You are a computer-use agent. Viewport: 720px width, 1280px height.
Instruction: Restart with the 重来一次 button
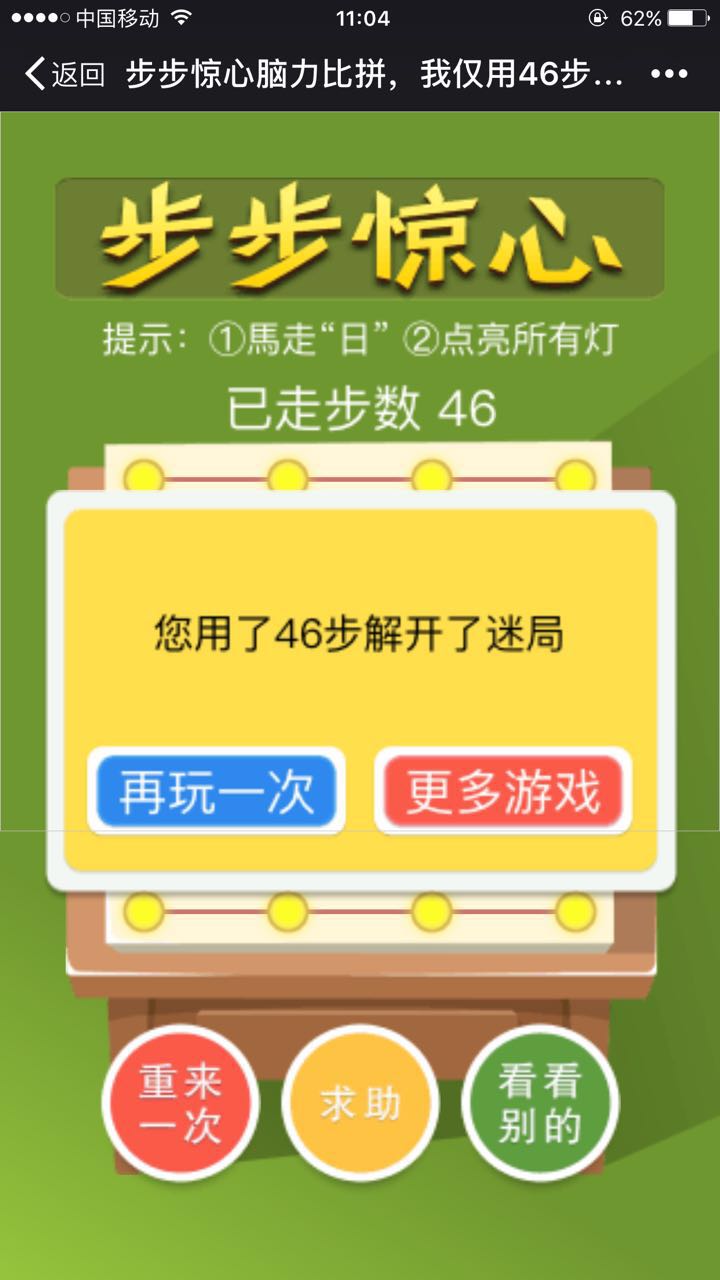[x=180, y=1104]
